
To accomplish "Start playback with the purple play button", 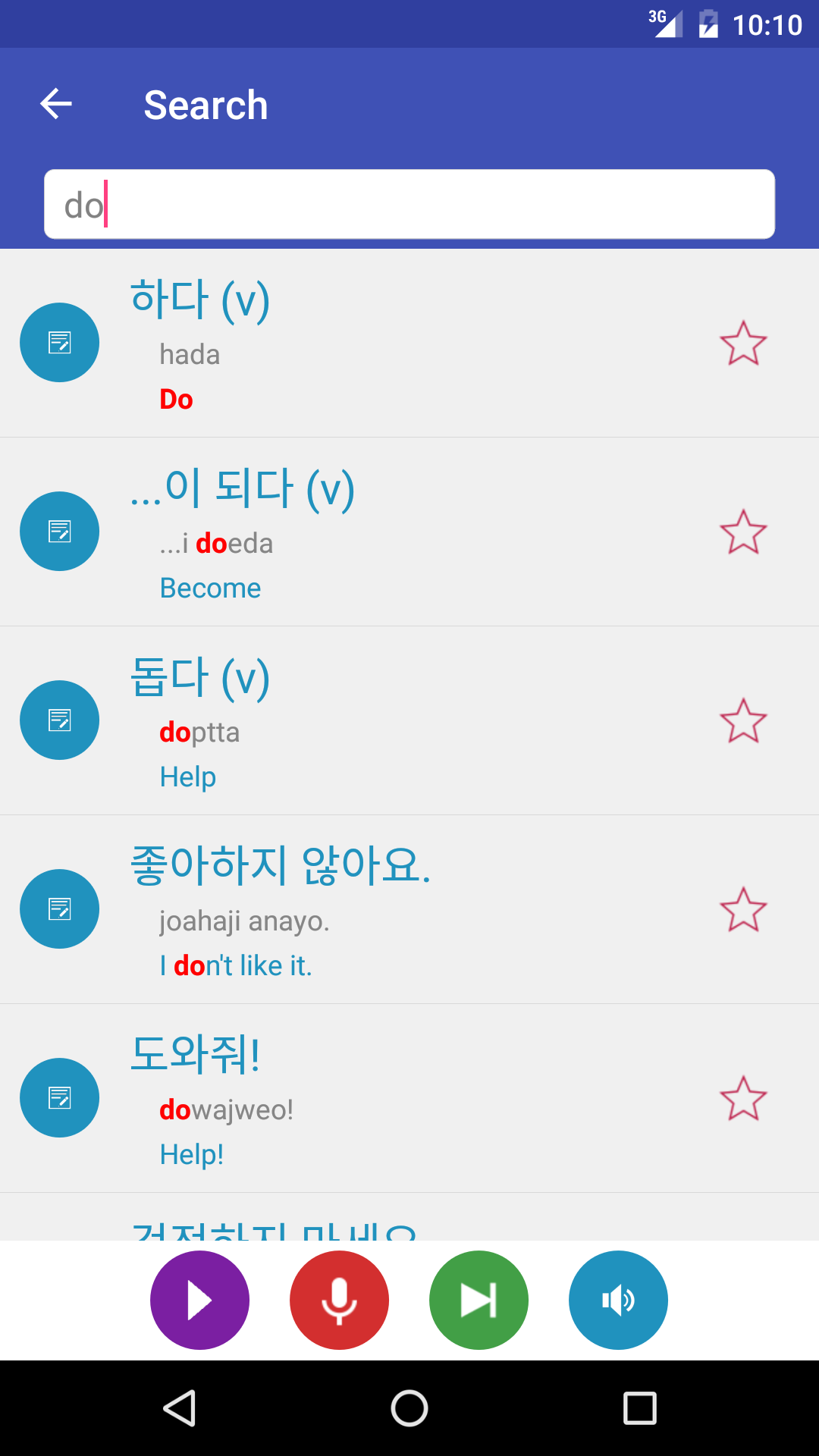I will point(199,1300).
